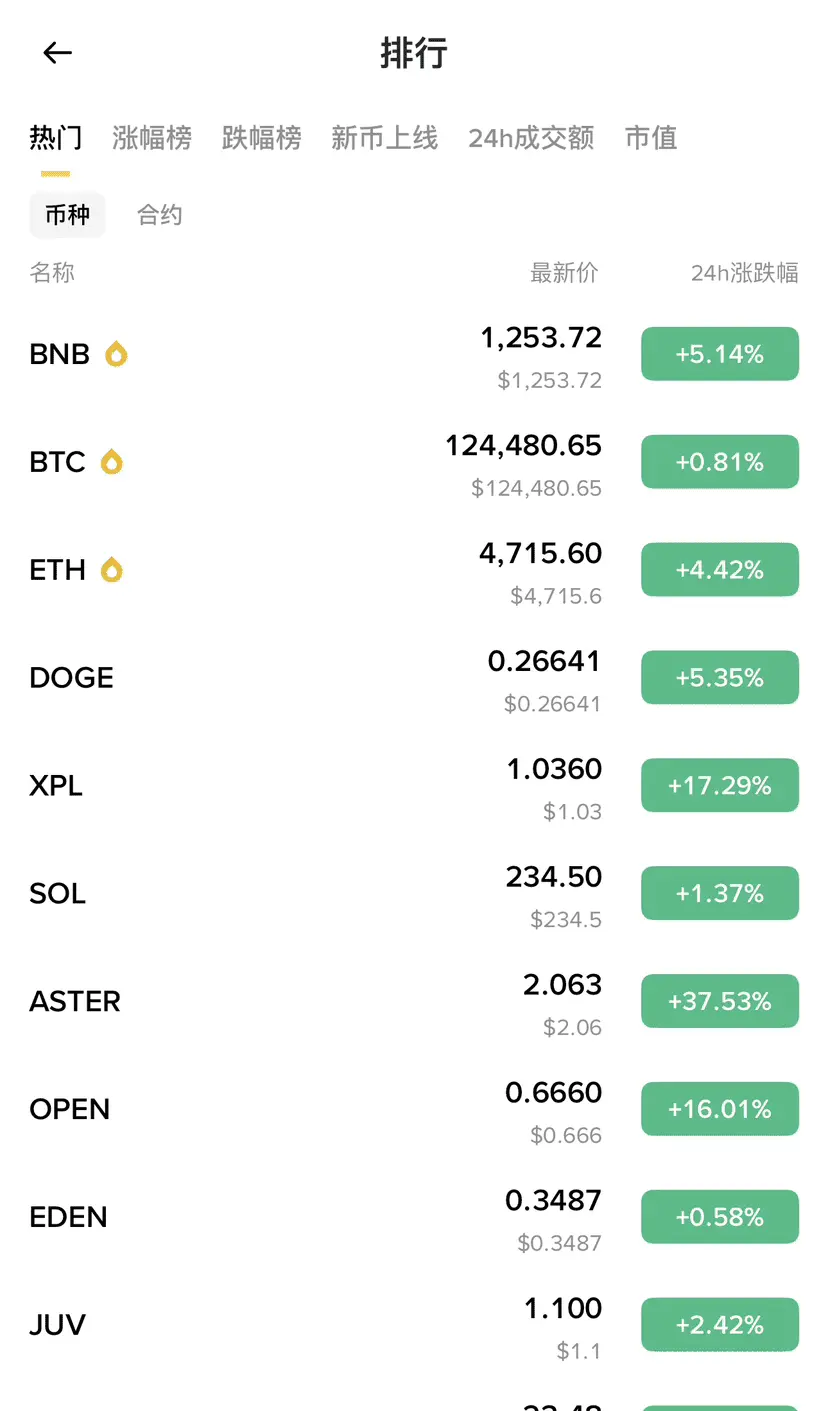View the 24h成交额 ranking tab
Image resolution: width=828 pixels, height=1411 pixels.
point(531,138)
